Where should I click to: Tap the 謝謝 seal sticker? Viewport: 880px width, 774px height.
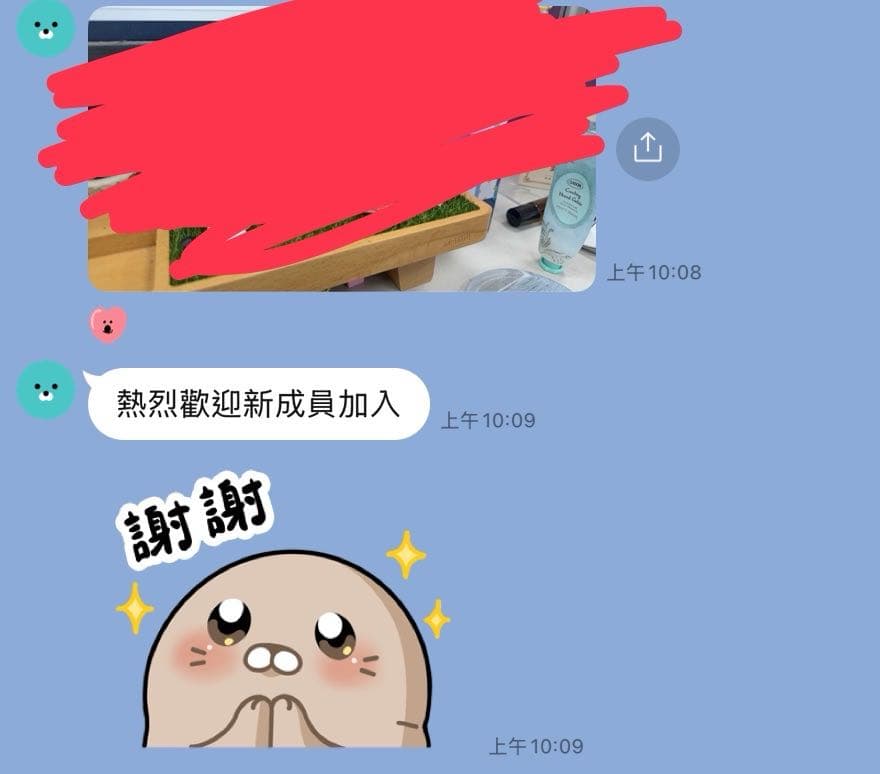(283, 610)
